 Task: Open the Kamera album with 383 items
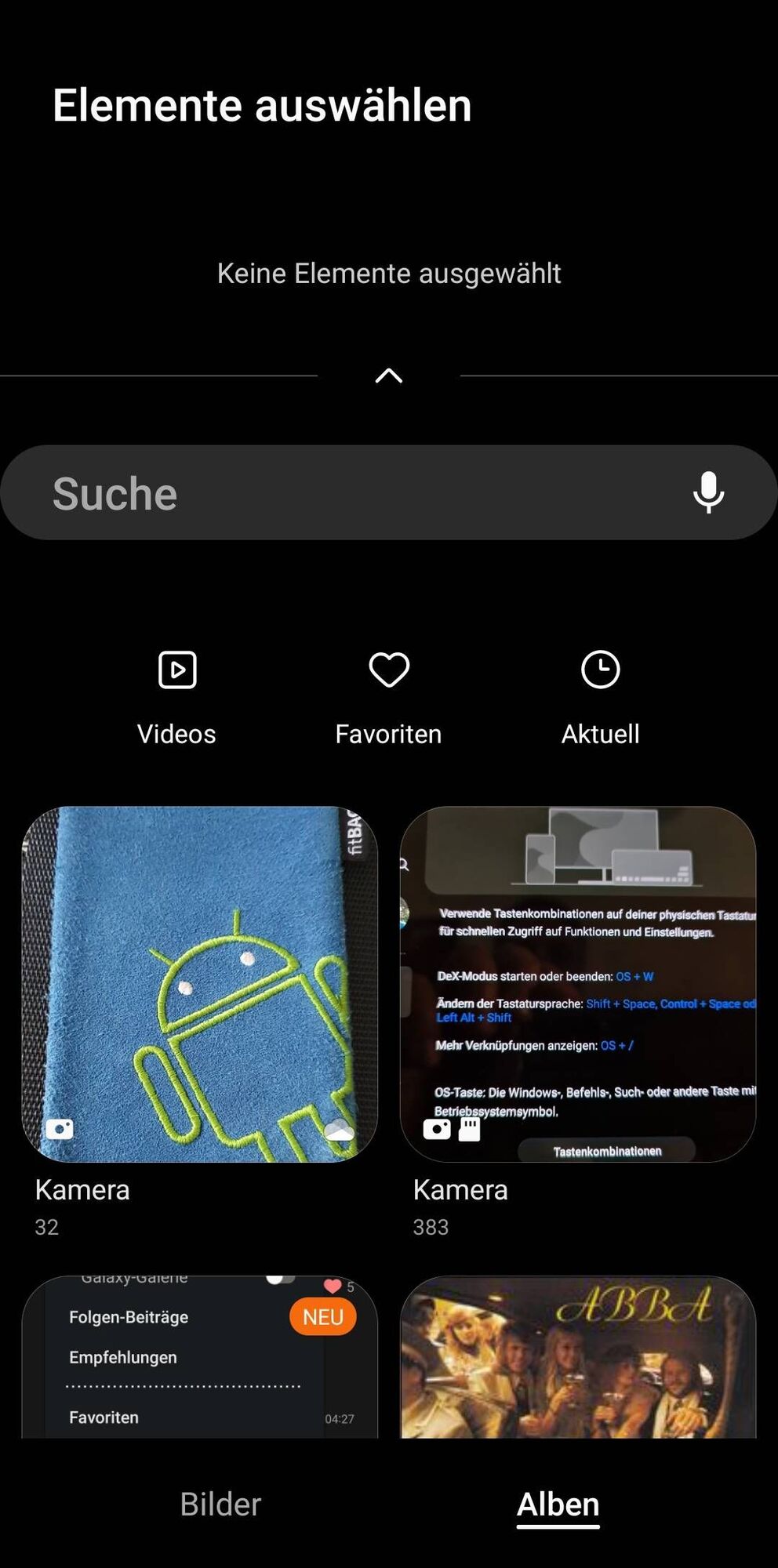[578, 984]
